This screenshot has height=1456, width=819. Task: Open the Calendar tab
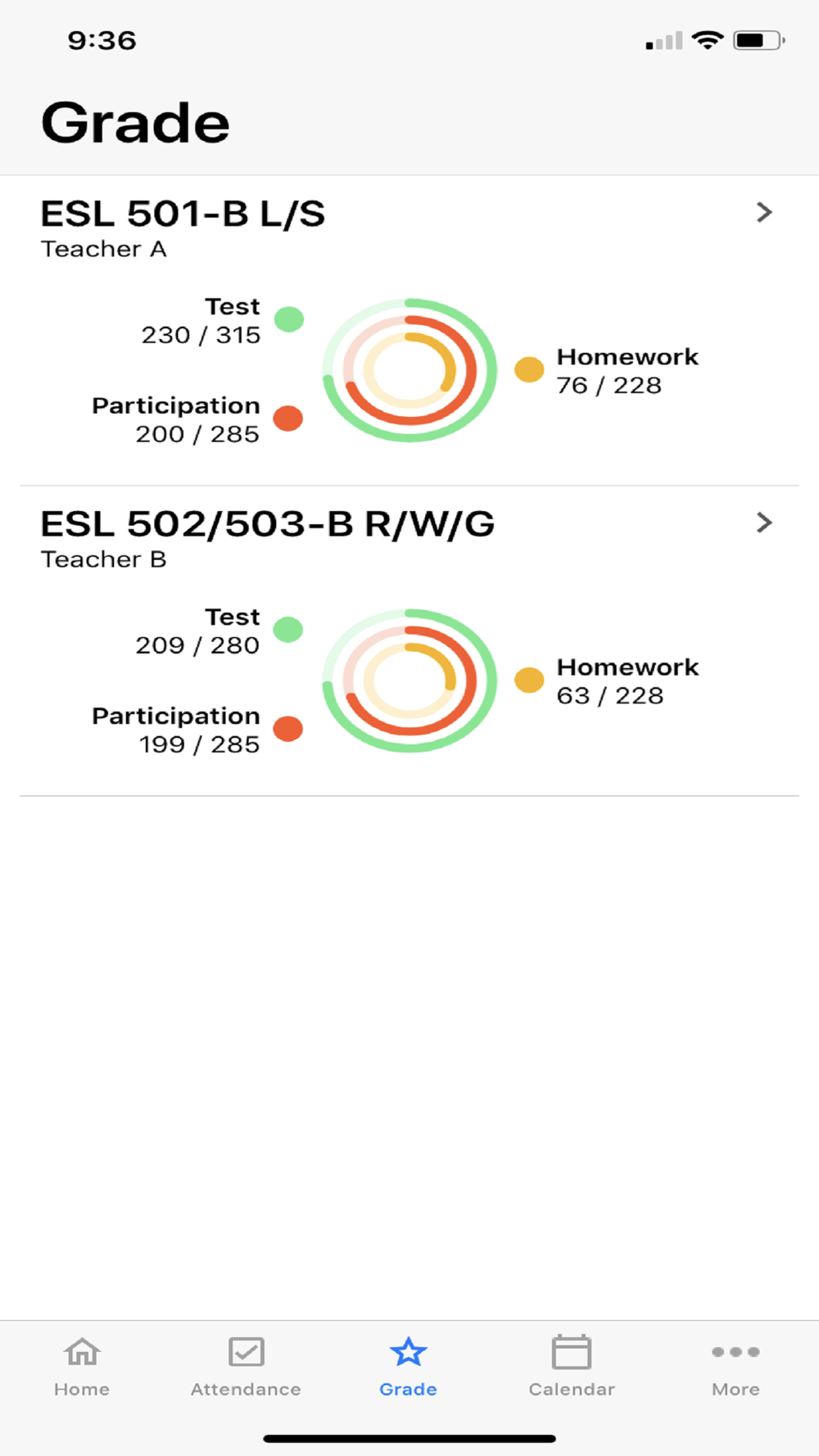(x=572, y=1368)
